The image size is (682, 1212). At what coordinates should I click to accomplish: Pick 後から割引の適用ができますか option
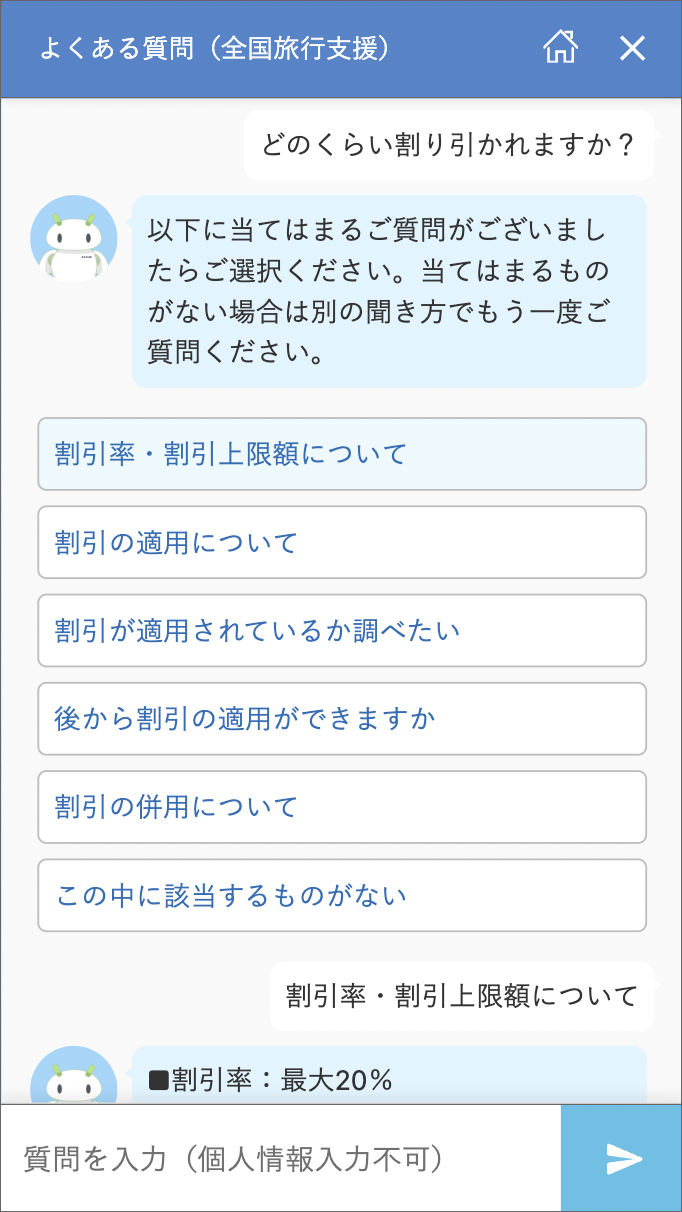[x=342, y=718]
